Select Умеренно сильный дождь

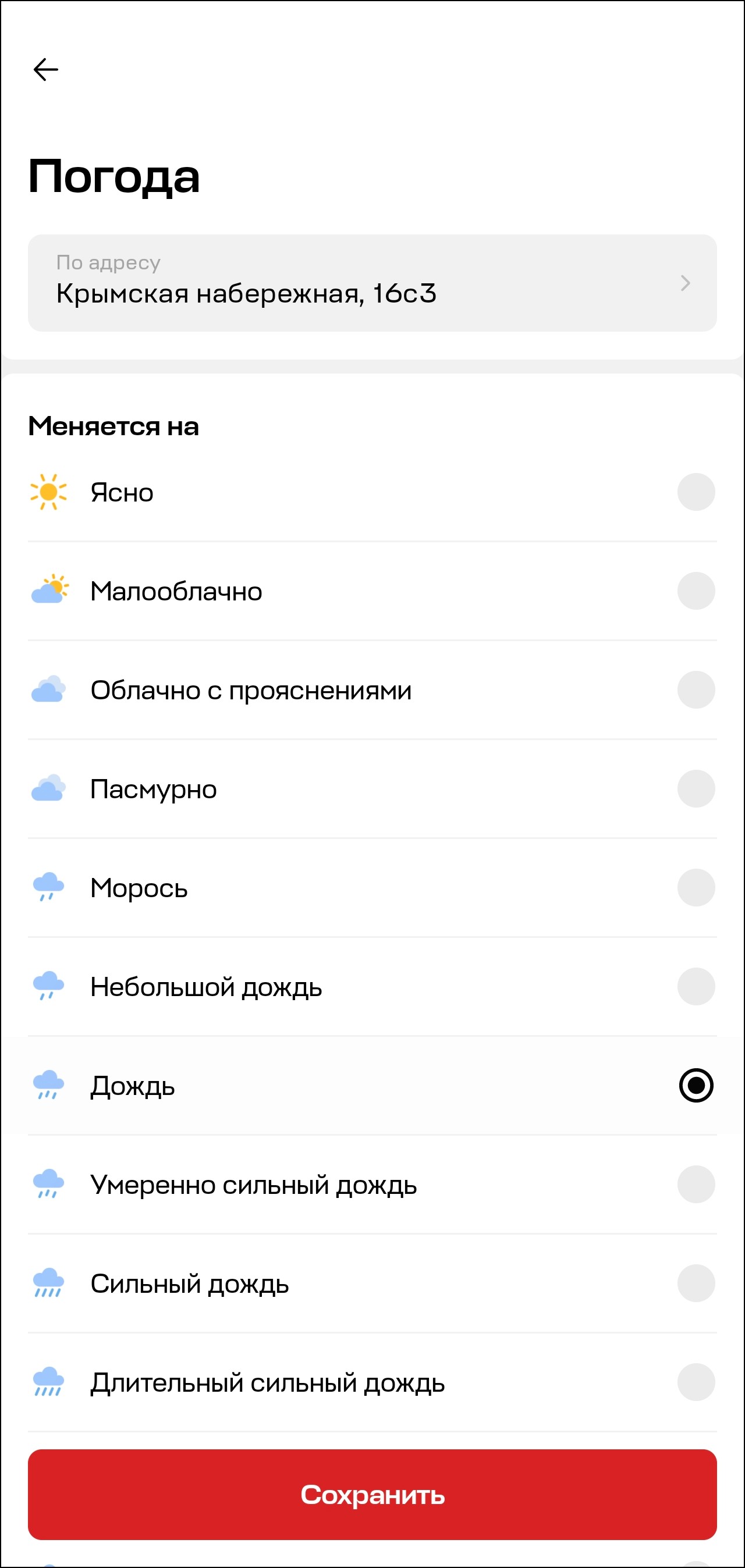pos(372,1185)
